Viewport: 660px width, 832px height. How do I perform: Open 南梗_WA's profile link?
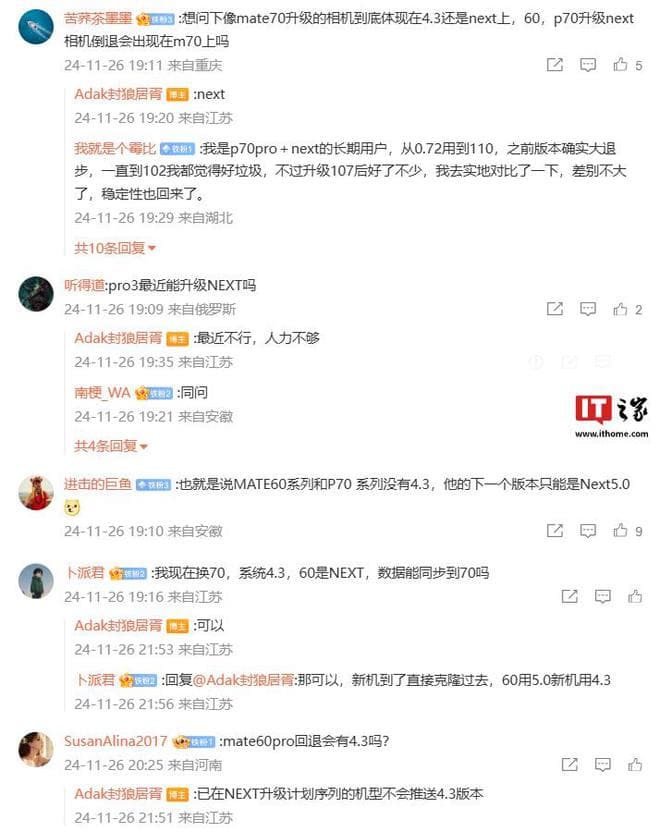point(102,392)
